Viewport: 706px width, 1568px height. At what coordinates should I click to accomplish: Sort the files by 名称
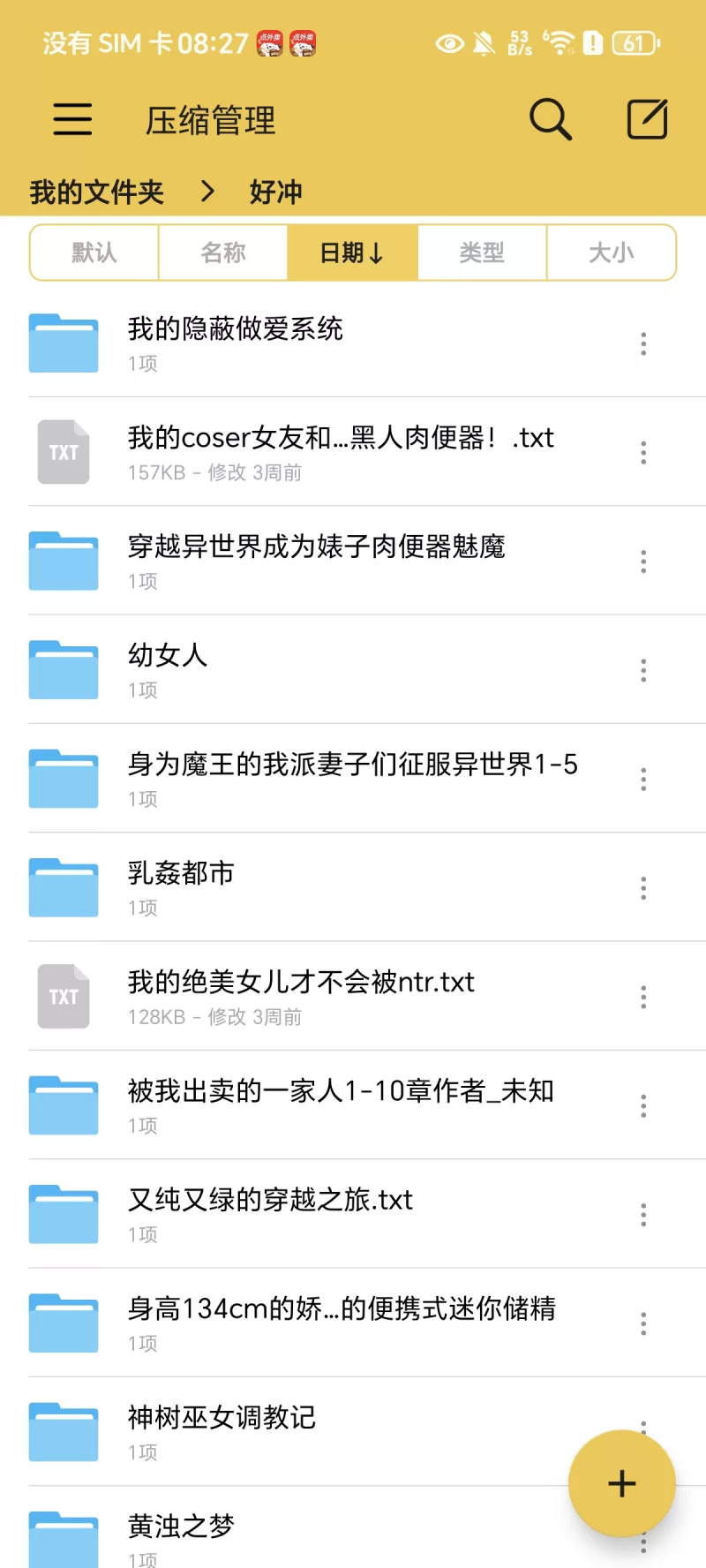[x=223, y=253]
